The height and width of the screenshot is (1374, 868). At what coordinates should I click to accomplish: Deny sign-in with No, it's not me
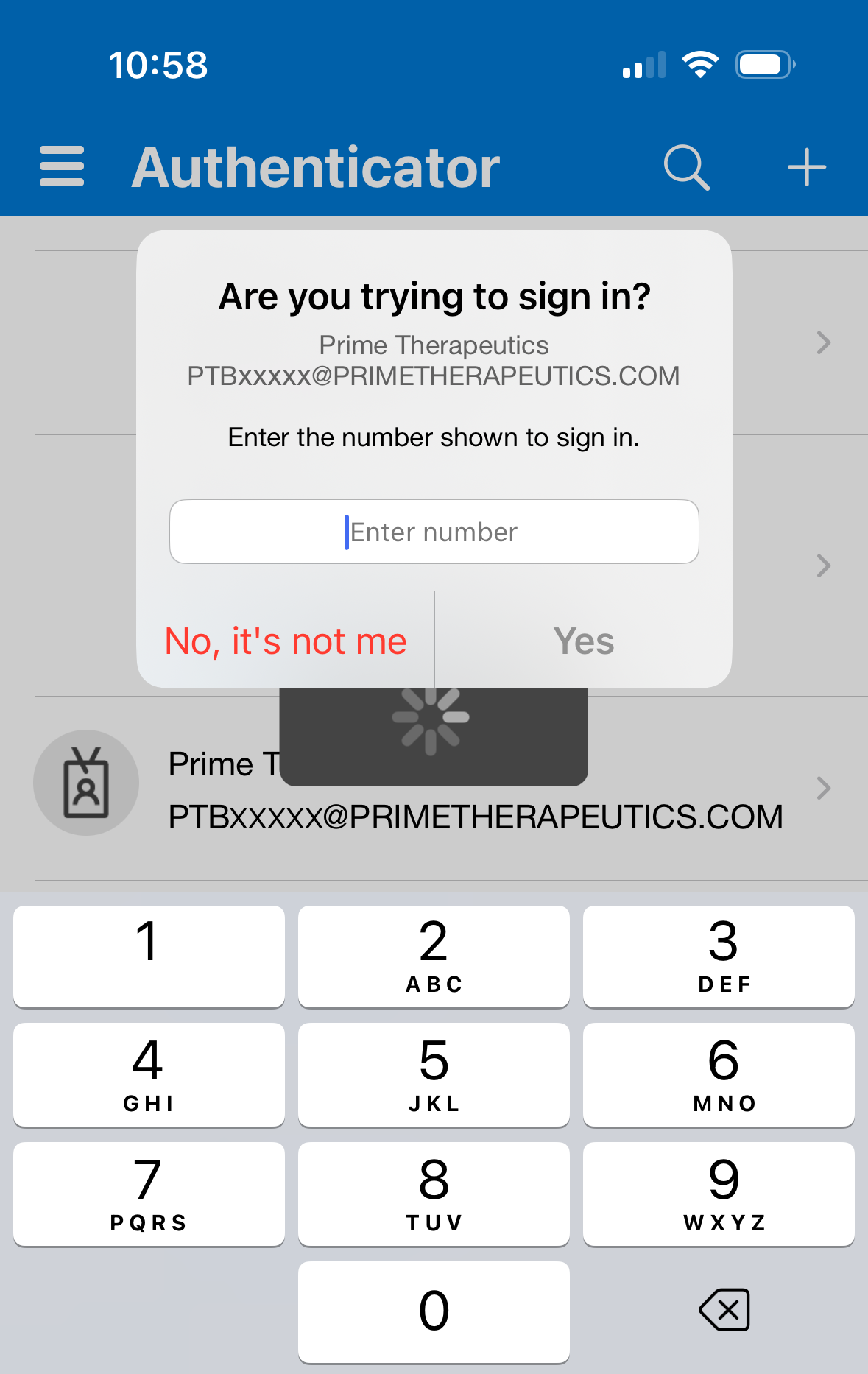coord(286,641)
